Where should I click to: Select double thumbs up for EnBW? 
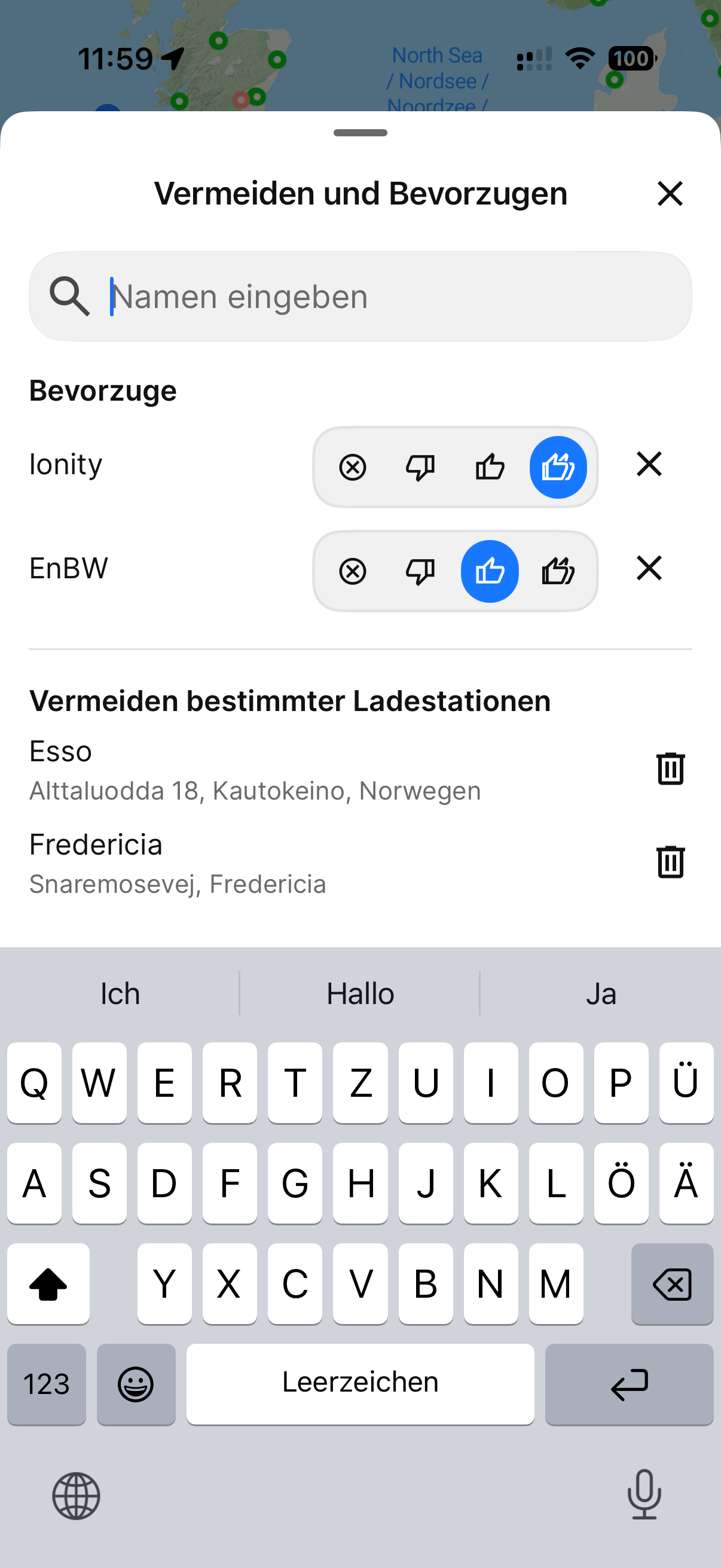point(558,571)
